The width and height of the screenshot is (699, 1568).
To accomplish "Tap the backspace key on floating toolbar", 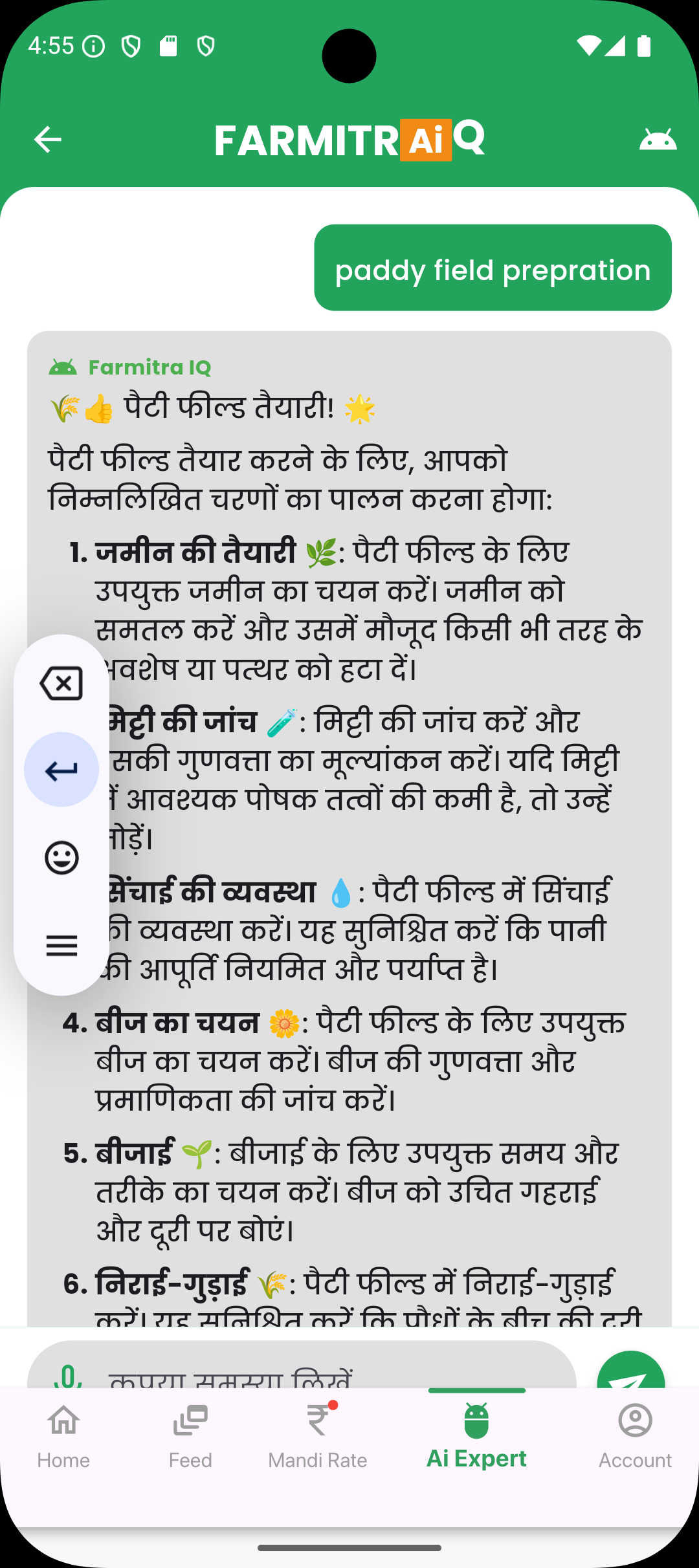I will (x=61, y=683).
